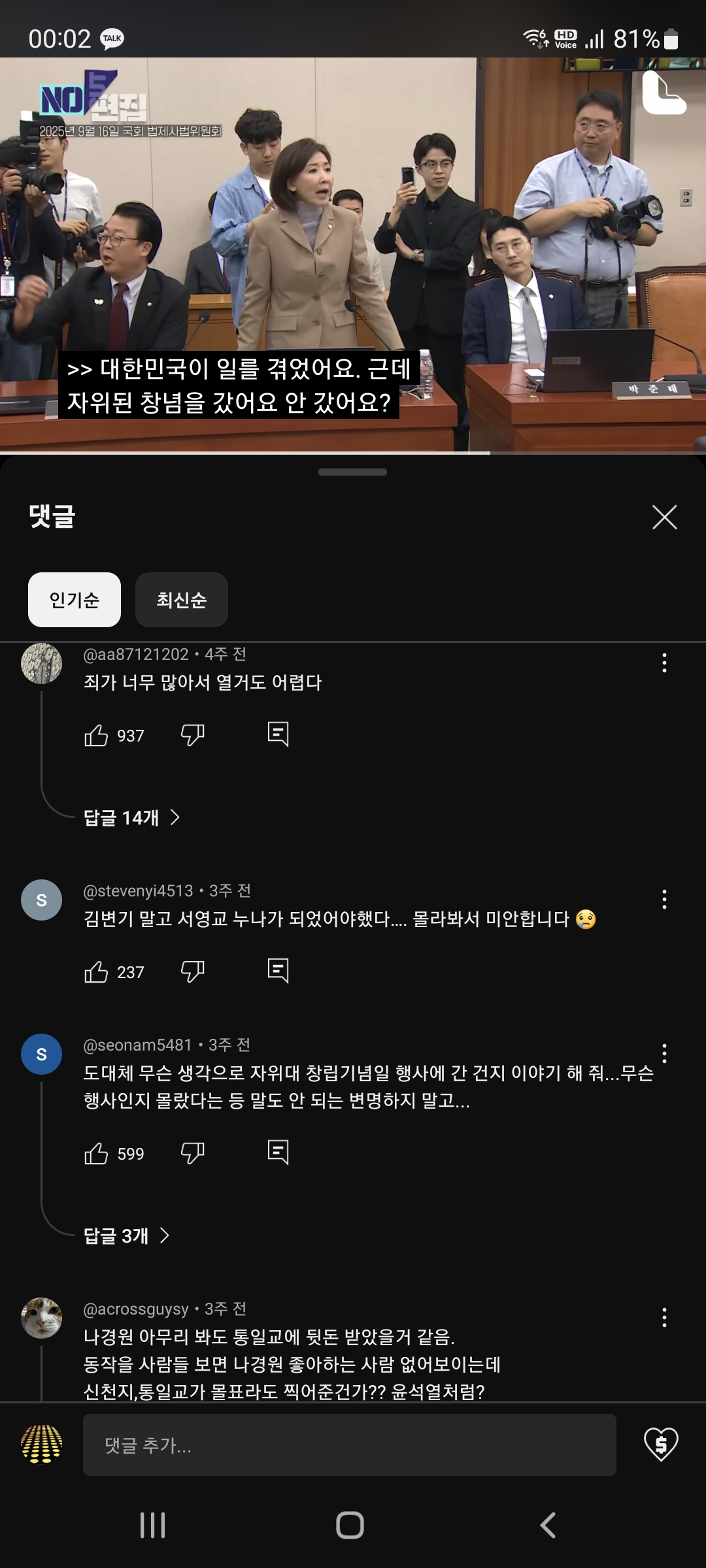
Task: Open options menu for @stevenyi4513's comment
Action: tap(664, 900)
